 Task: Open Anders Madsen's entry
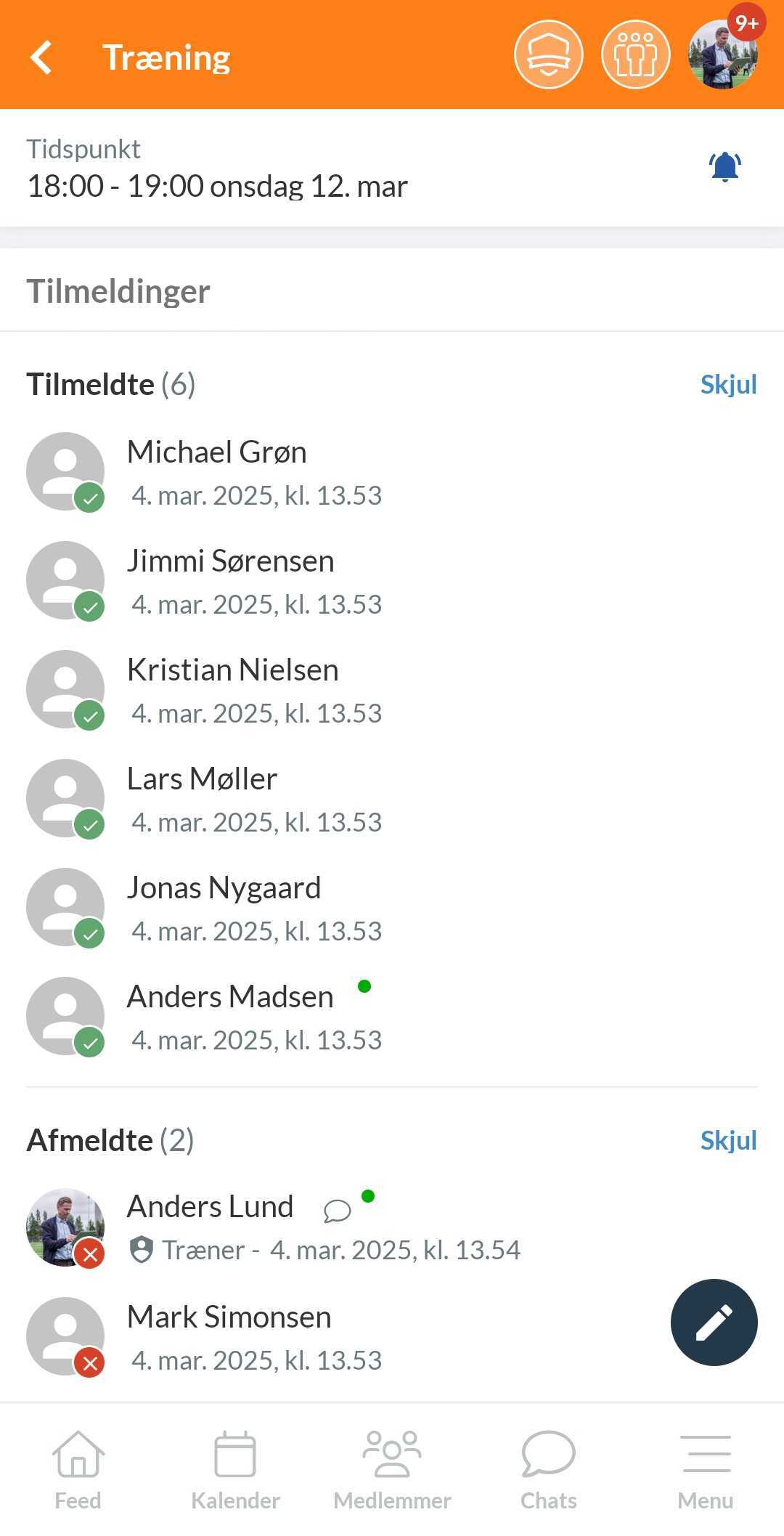point(230,1017)
